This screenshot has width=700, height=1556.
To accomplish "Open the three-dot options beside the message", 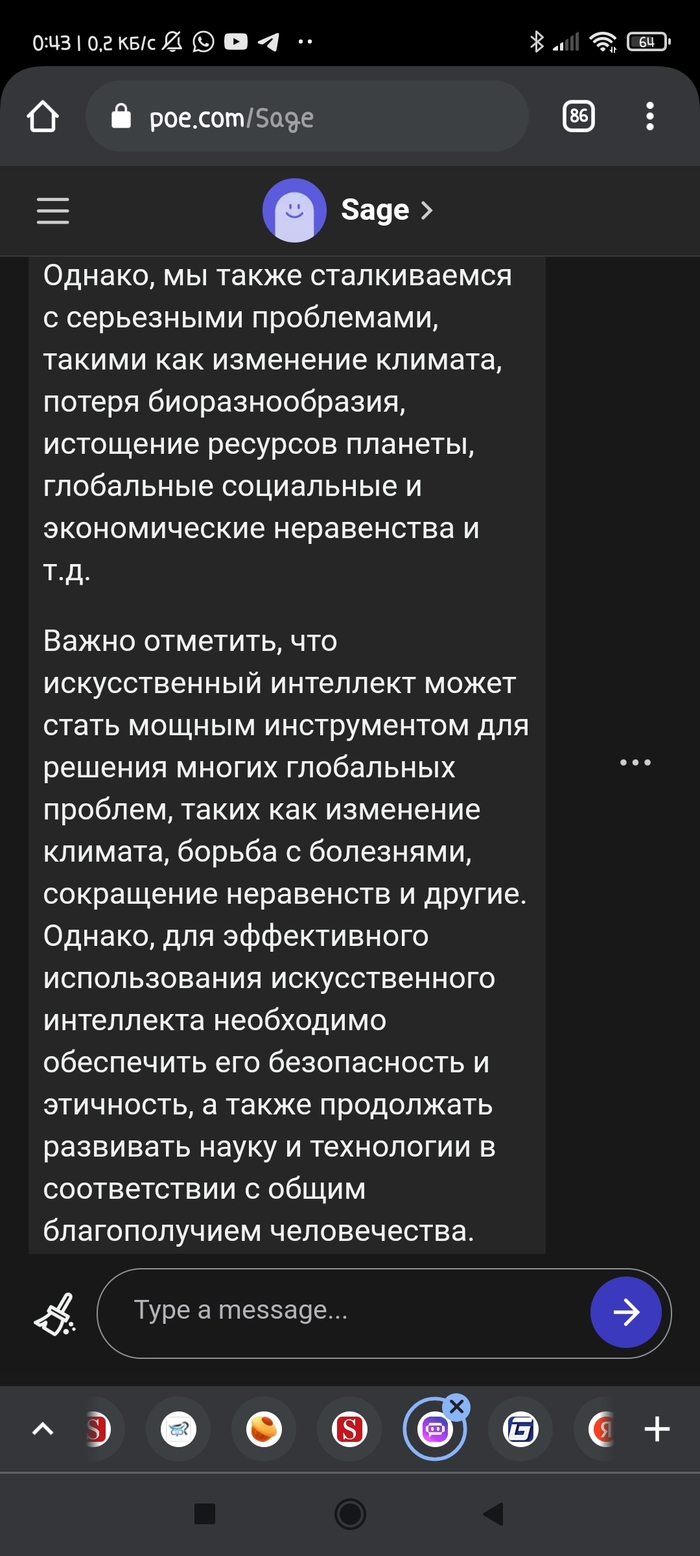I will click(x=635, y=762).
